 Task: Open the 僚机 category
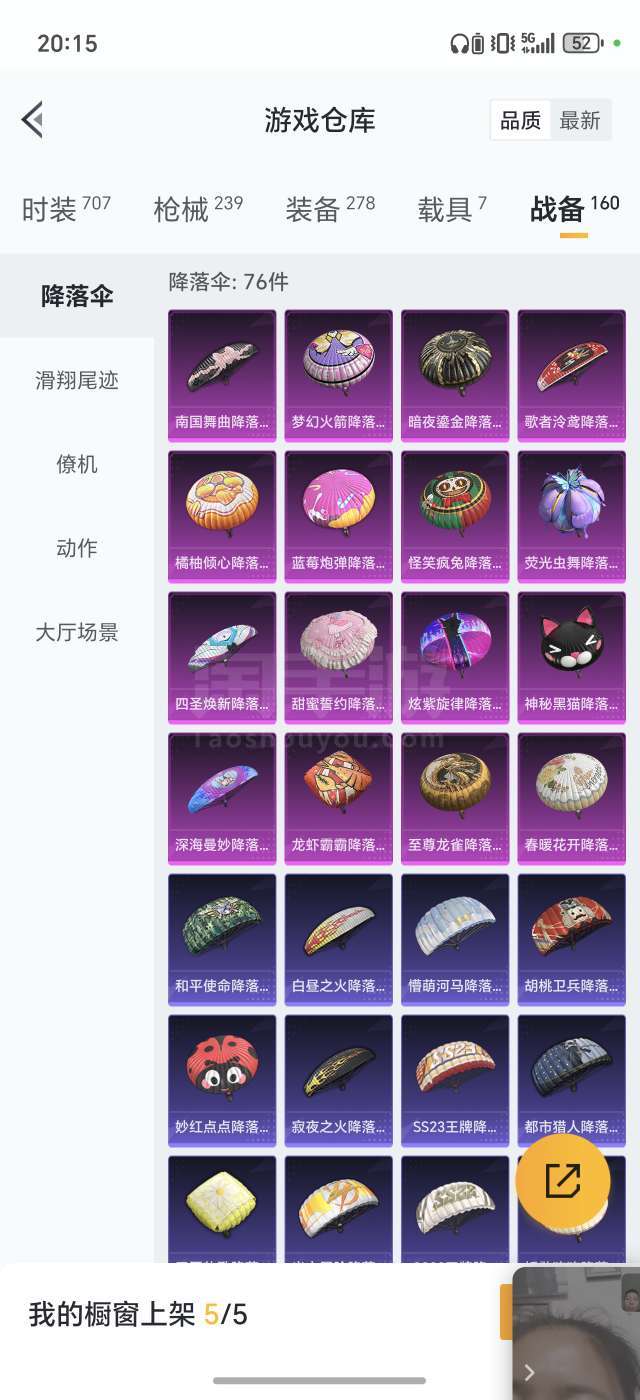[77, 464]
